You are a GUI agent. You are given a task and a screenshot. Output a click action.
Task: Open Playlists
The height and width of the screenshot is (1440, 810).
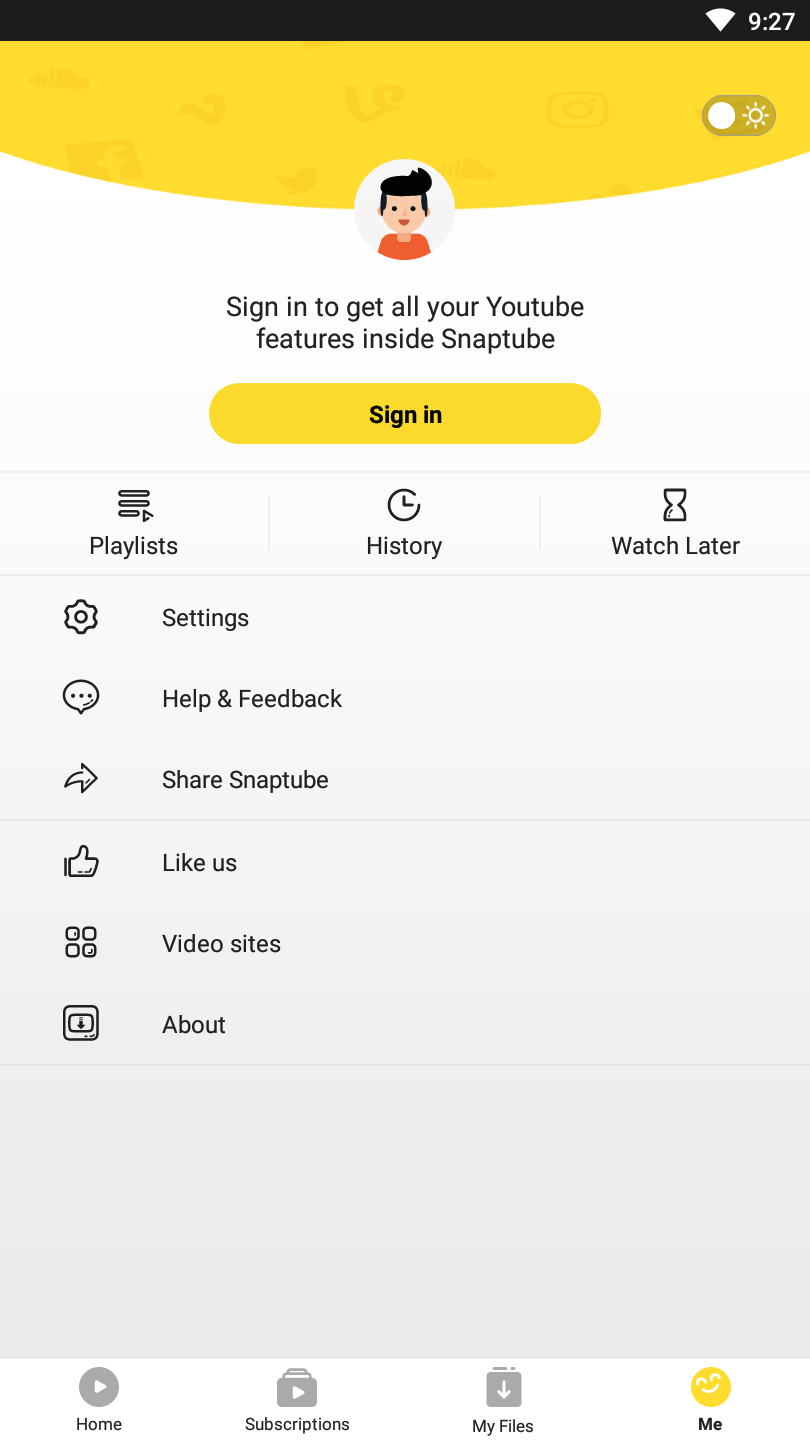pyautogui.click(x=134, y=524)
